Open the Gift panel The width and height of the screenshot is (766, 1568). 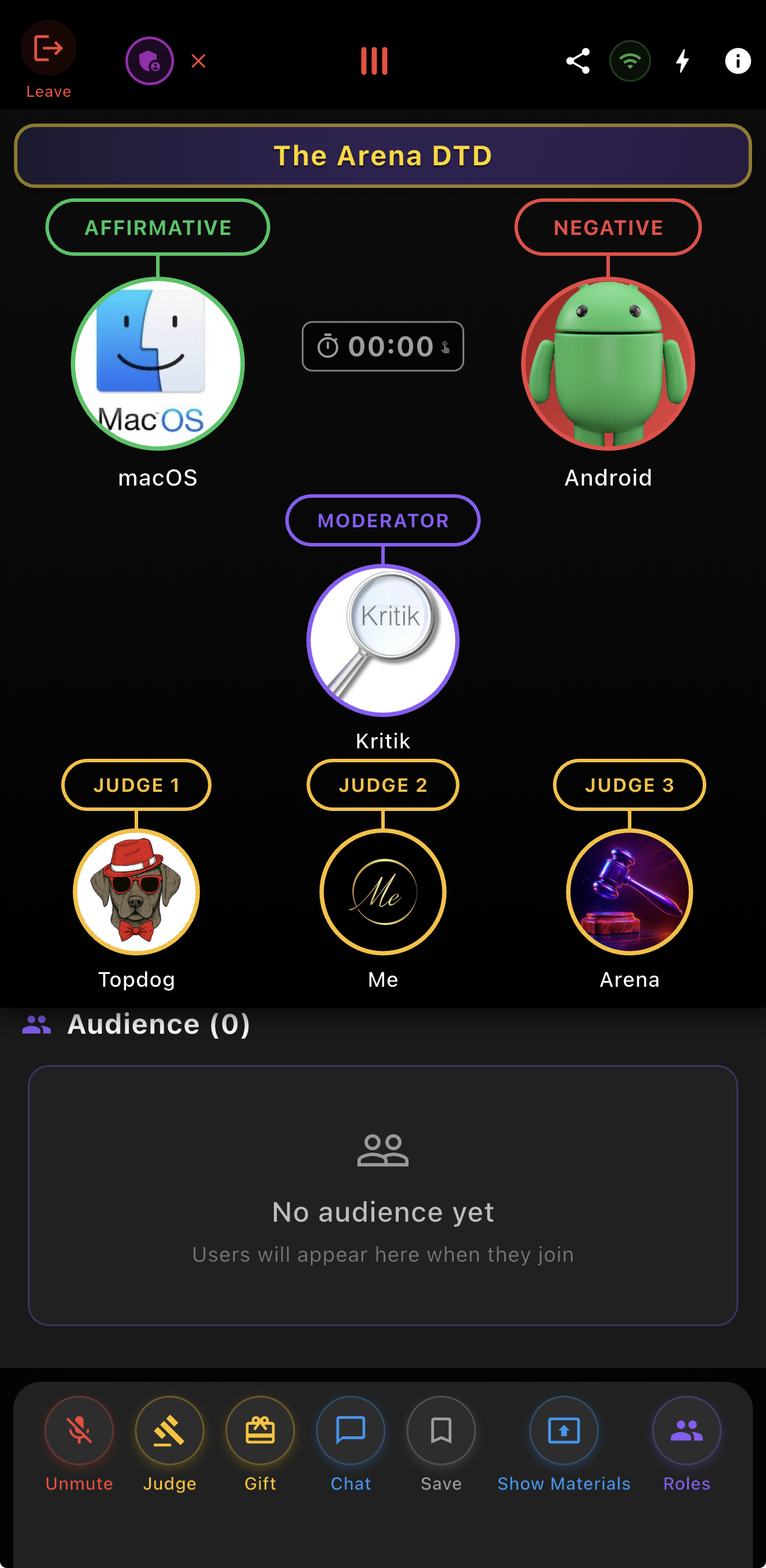[260, 1431]
